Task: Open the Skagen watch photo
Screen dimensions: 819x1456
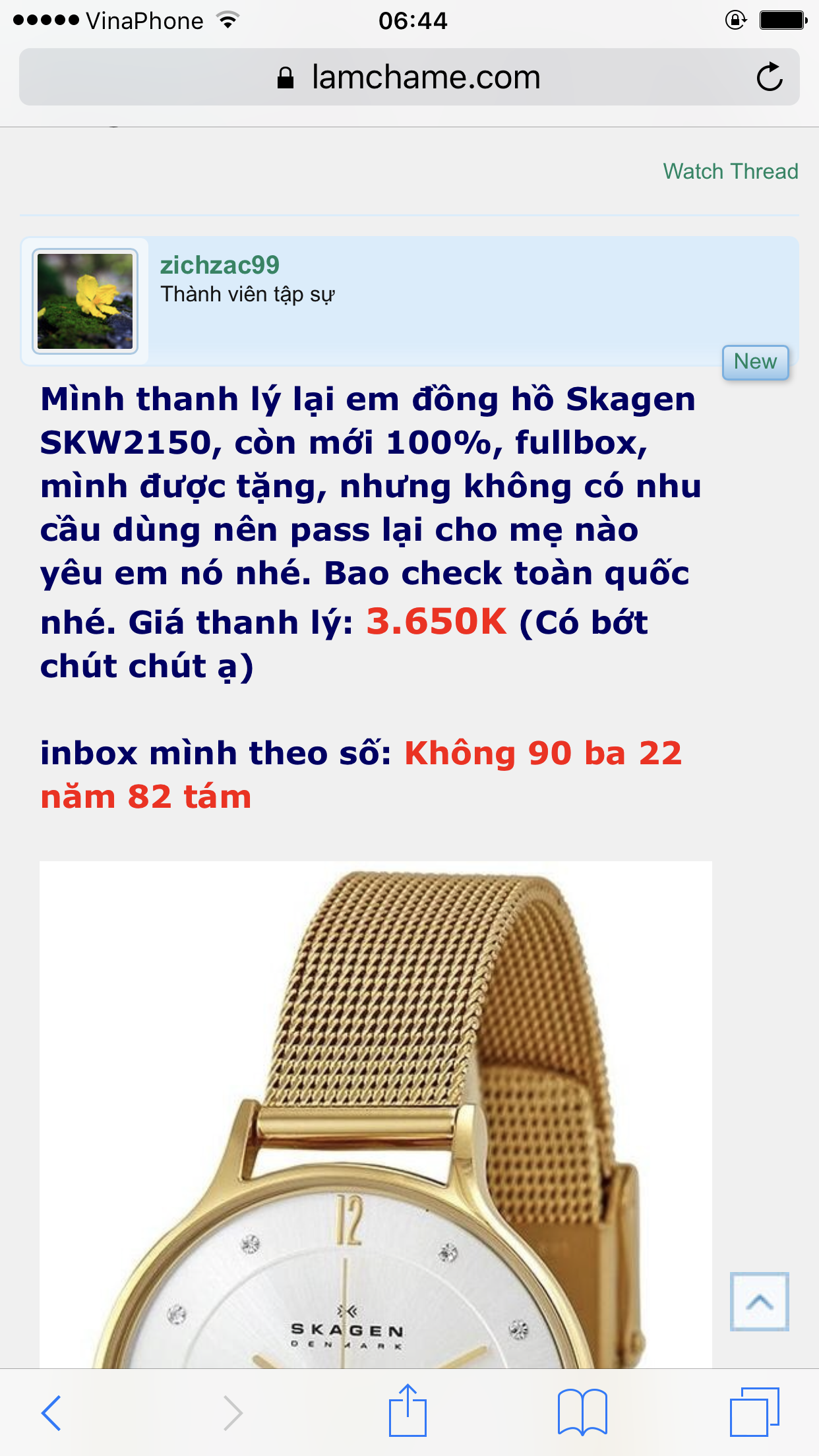Action: click(x=376, y=1114)
